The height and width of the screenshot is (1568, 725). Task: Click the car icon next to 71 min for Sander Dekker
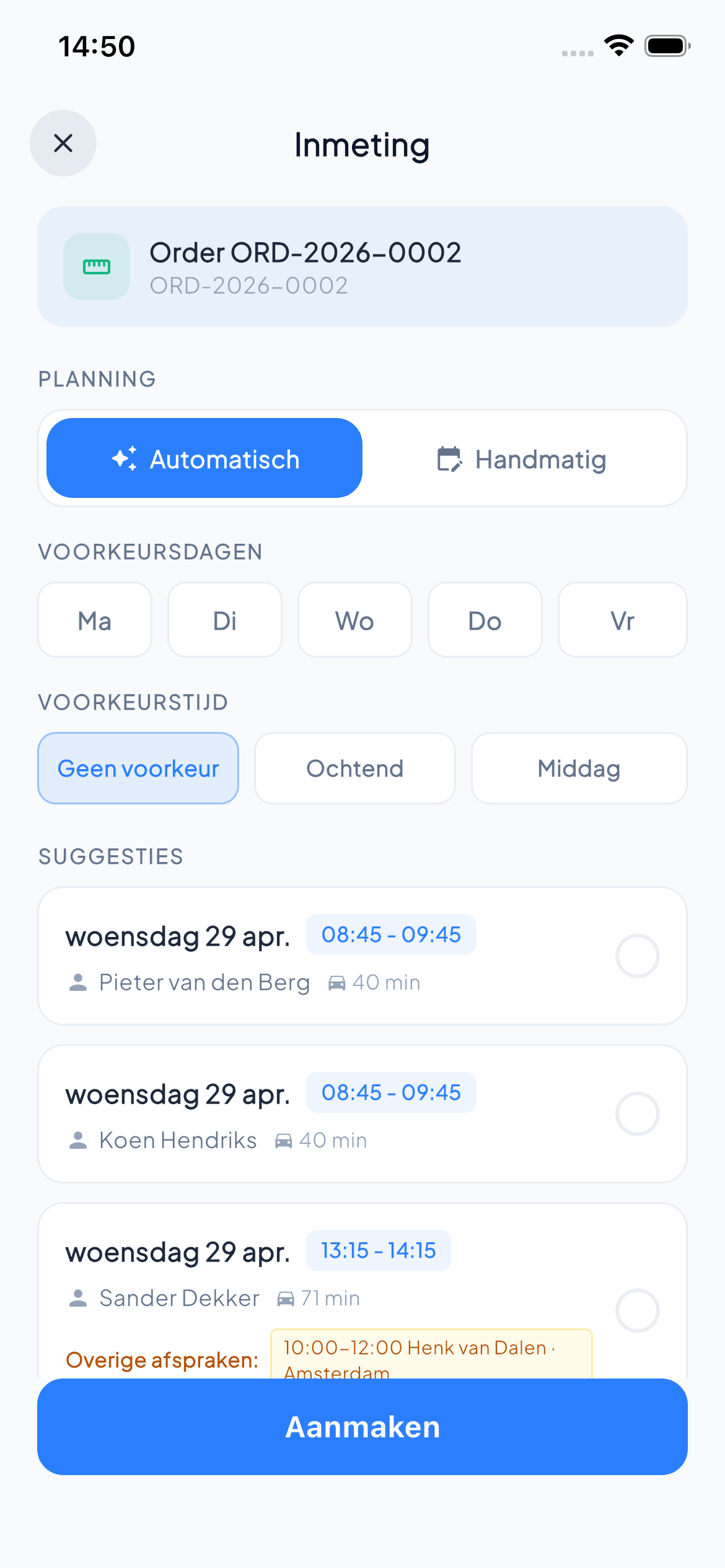[286, 1297]
